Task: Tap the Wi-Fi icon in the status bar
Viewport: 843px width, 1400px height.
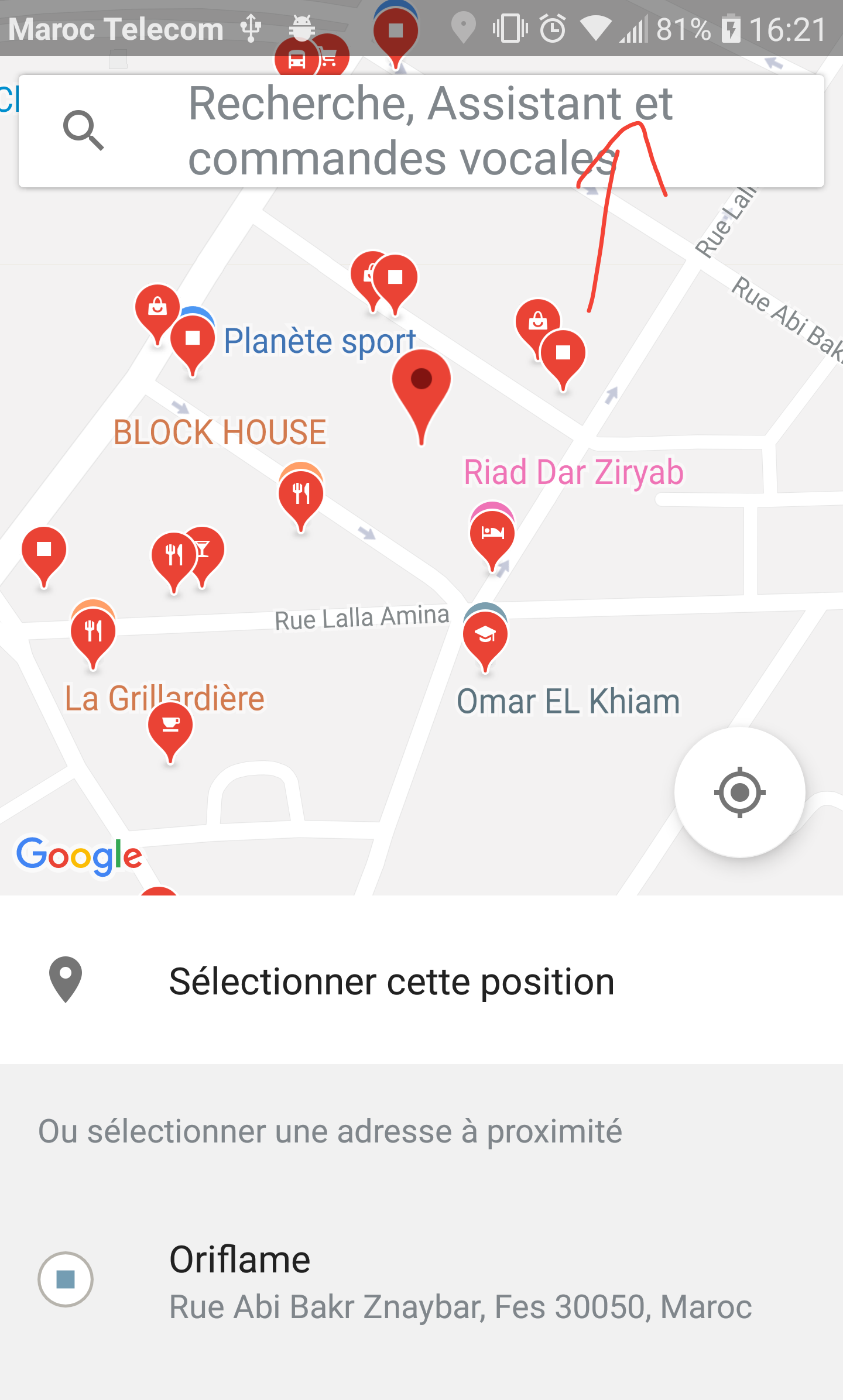Action: (597, 28)
